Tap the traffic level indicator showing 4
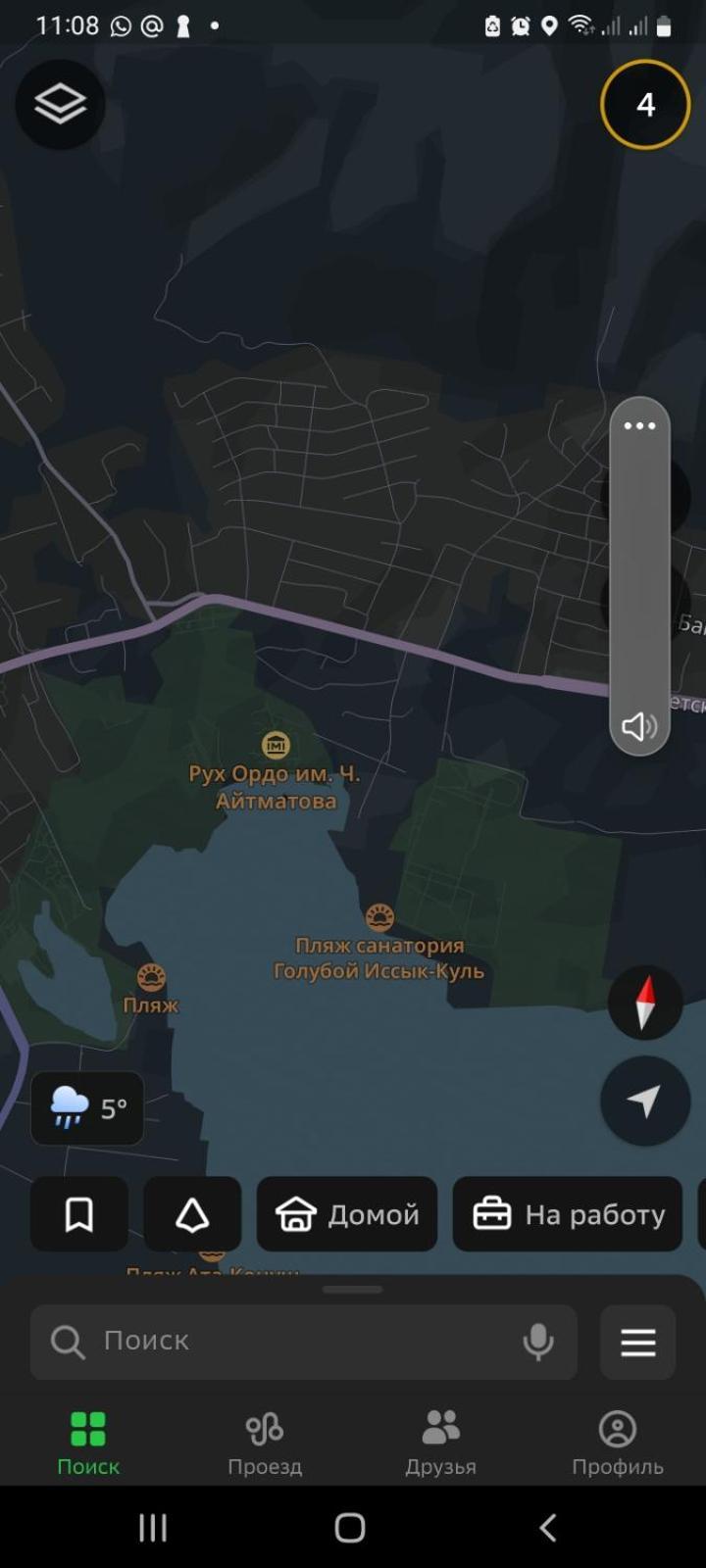 (645, 104)
